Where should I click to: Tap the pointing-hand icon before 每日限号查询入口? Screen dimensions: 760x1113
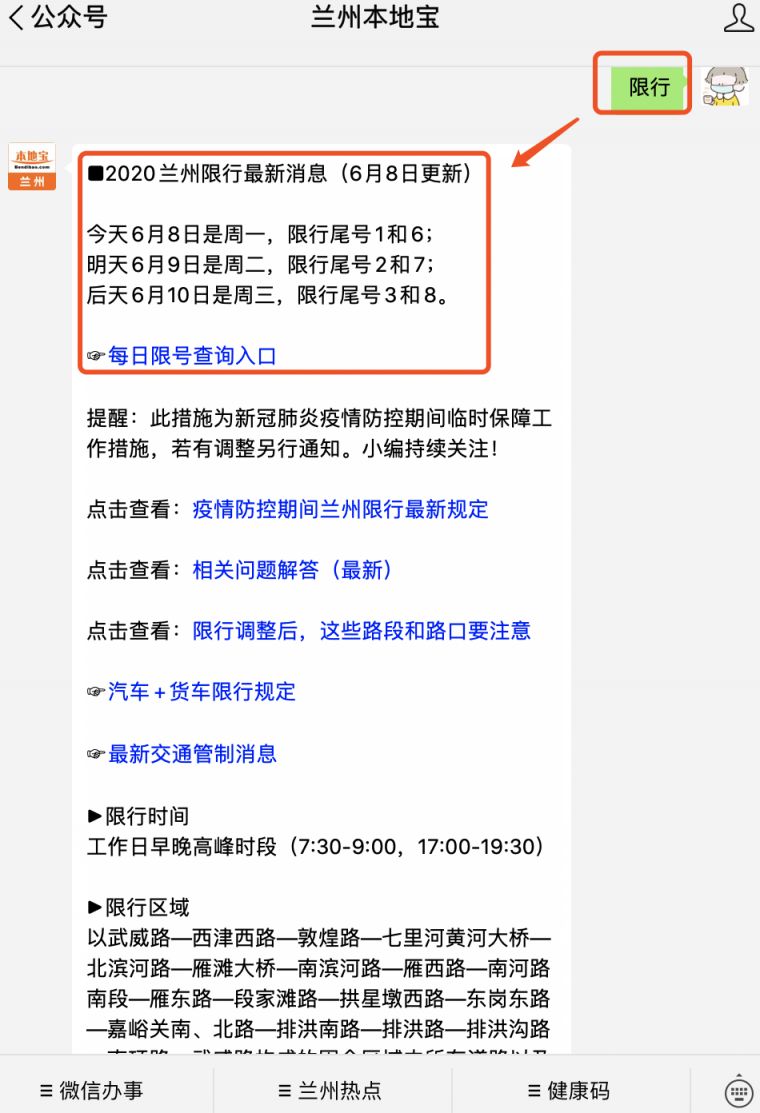[98, 354]
